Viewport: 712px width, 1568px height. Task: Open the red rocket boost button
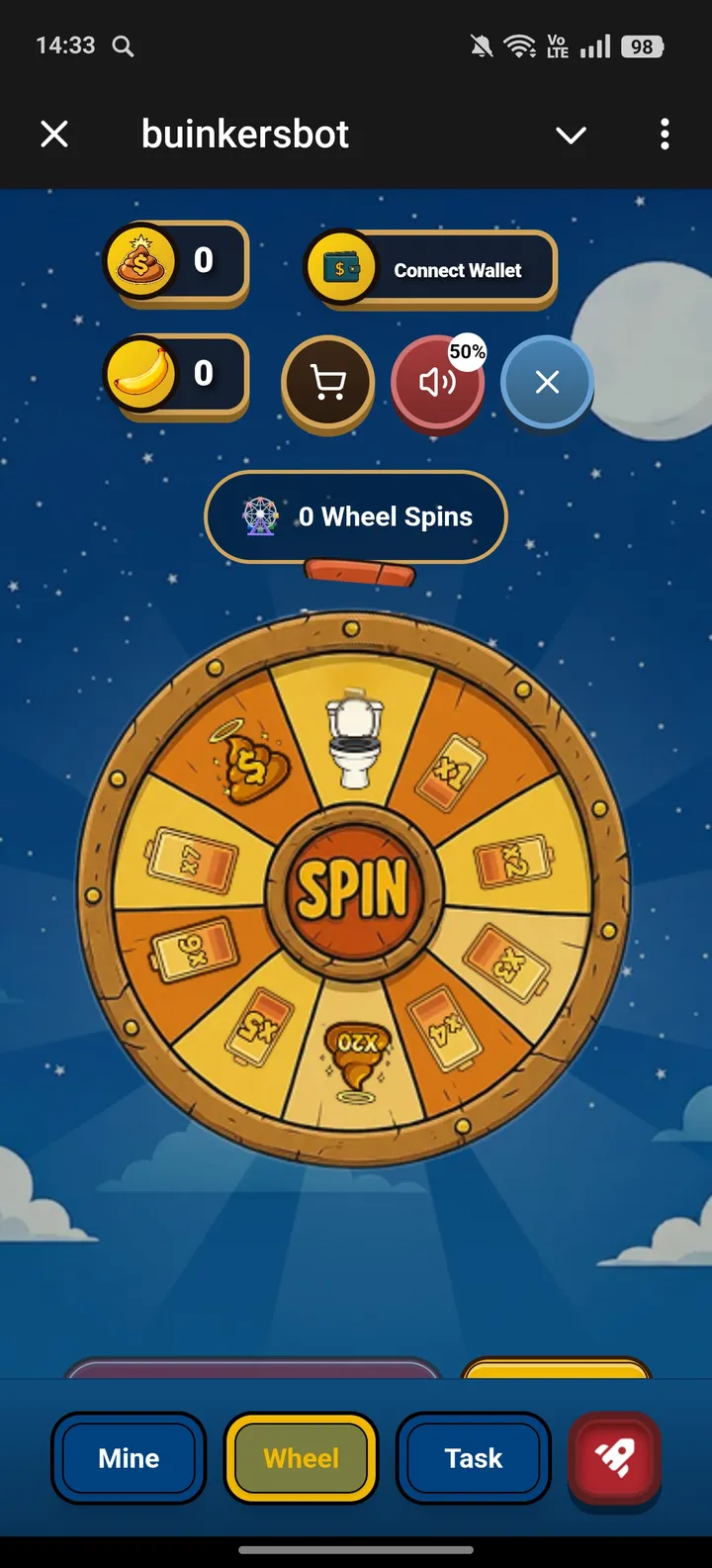point(614,1457)
